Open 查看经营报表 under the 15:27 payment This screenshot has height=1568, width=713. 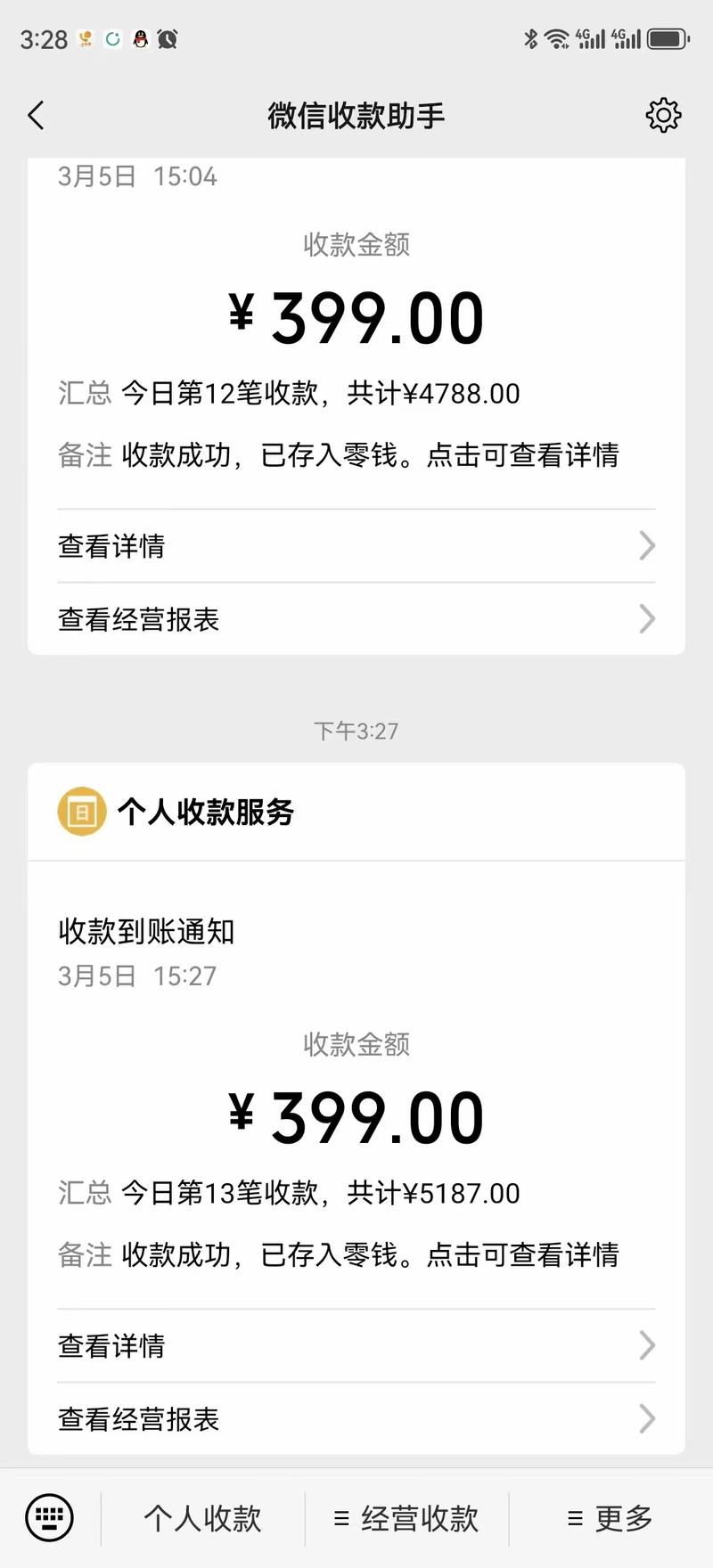[356, 1418]
